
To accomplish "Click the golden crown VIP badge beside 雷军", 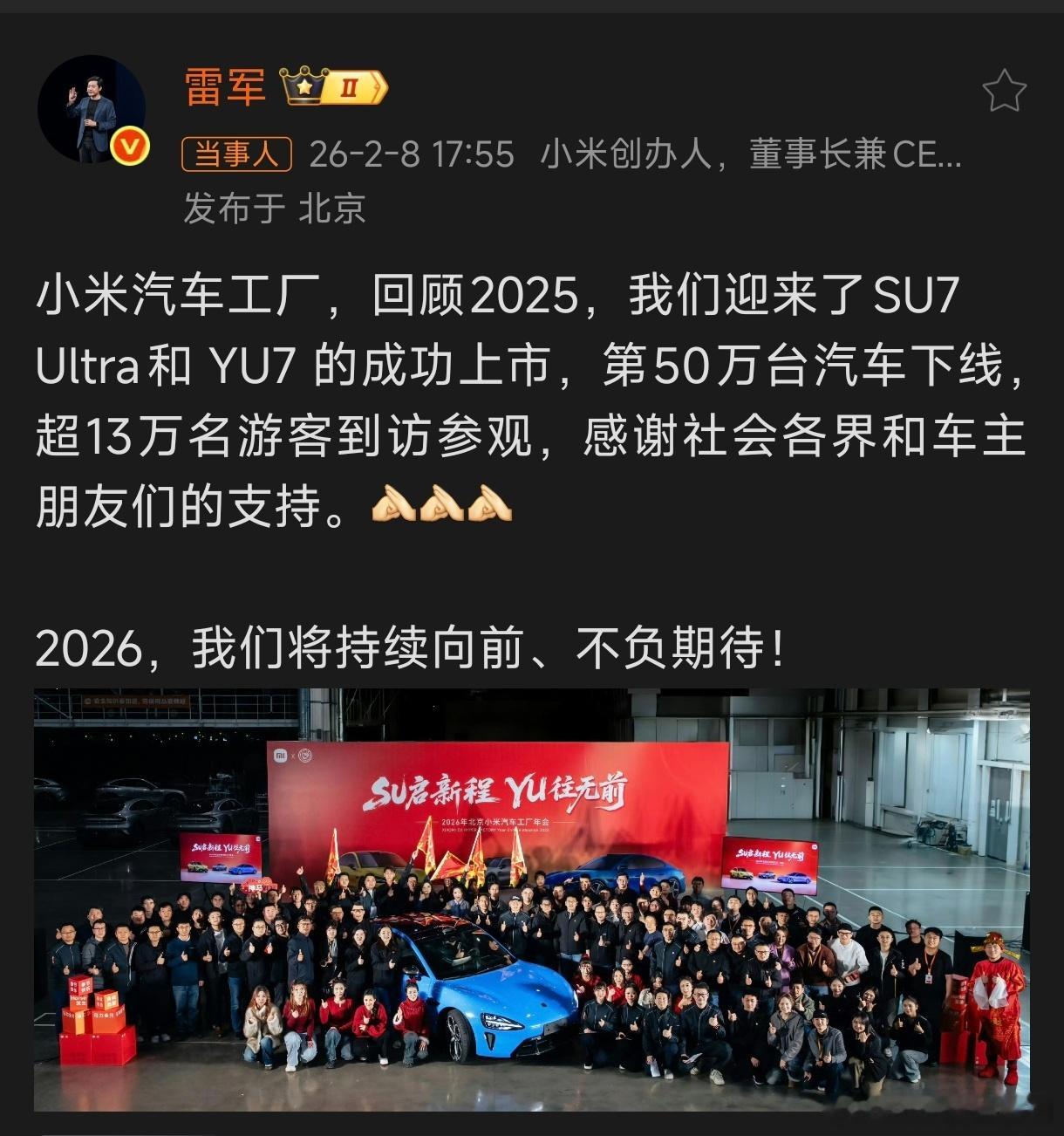I will tap(303, 85).
